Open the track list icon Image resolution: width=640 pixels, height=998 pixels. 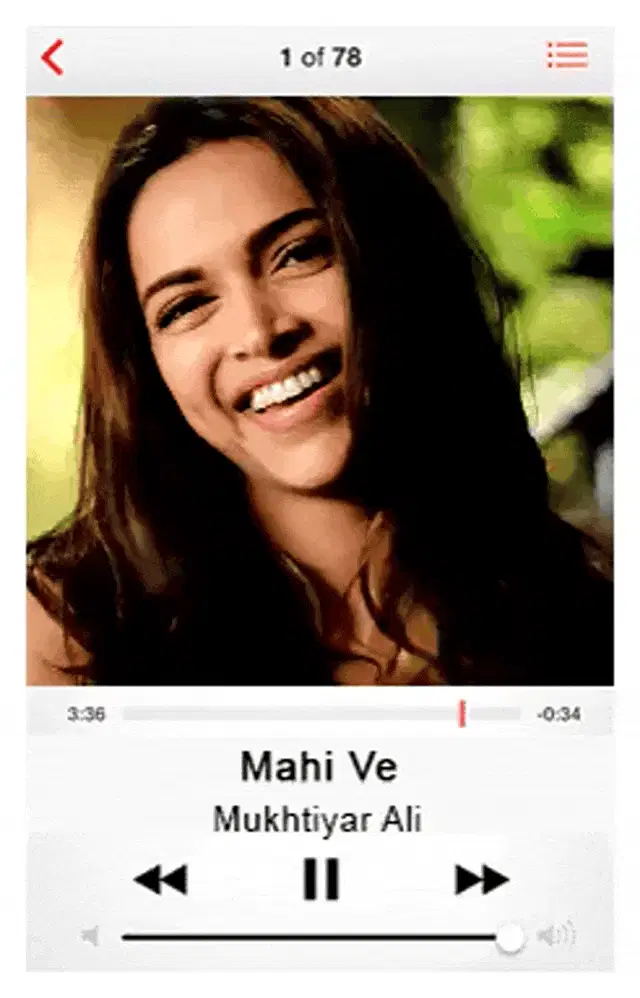(x=567, y=56)
